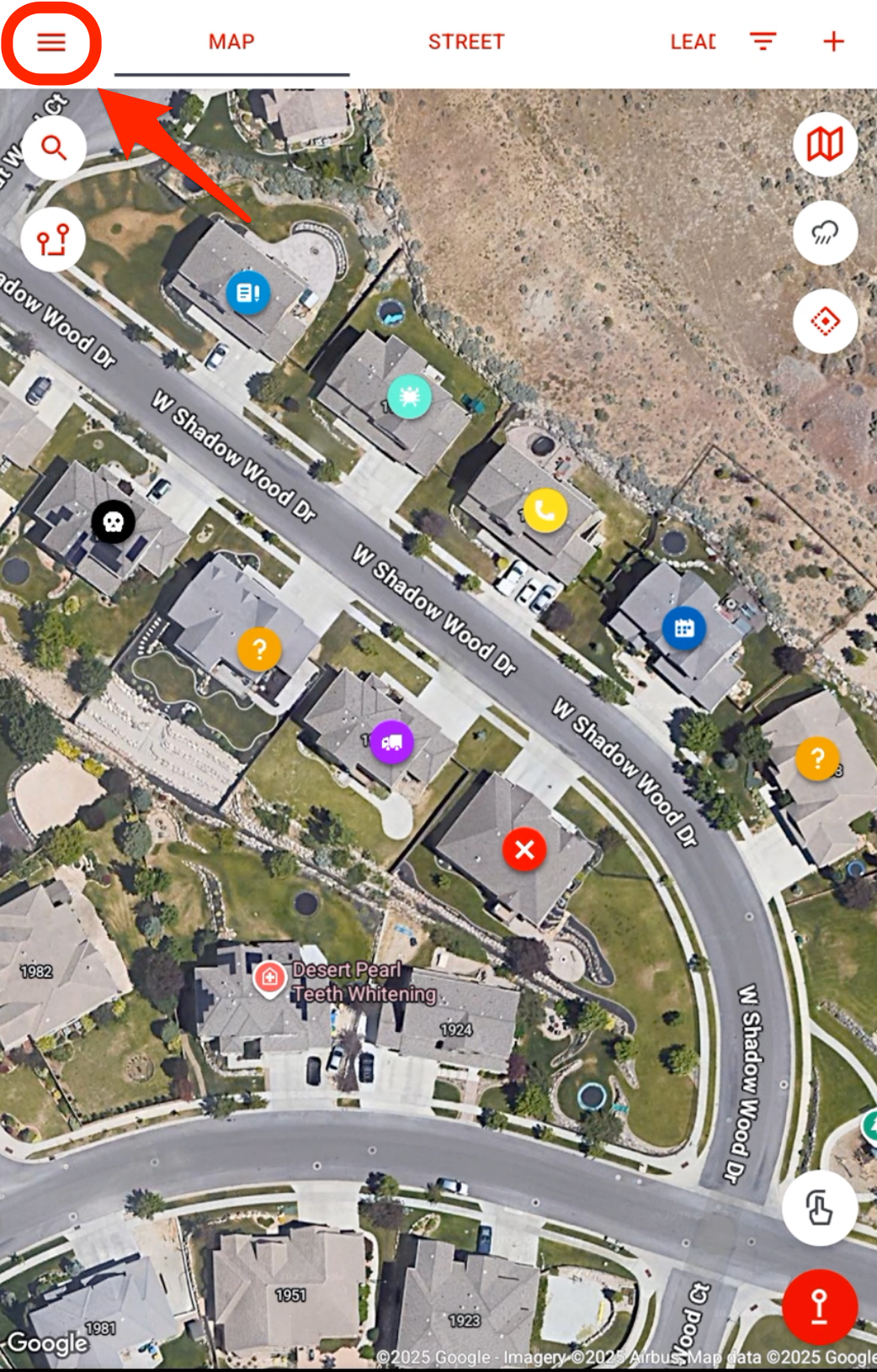Viewport: 877px width, 1372px height.
Task: Open the hamburger drawer menu
Action: click(51, 42)
